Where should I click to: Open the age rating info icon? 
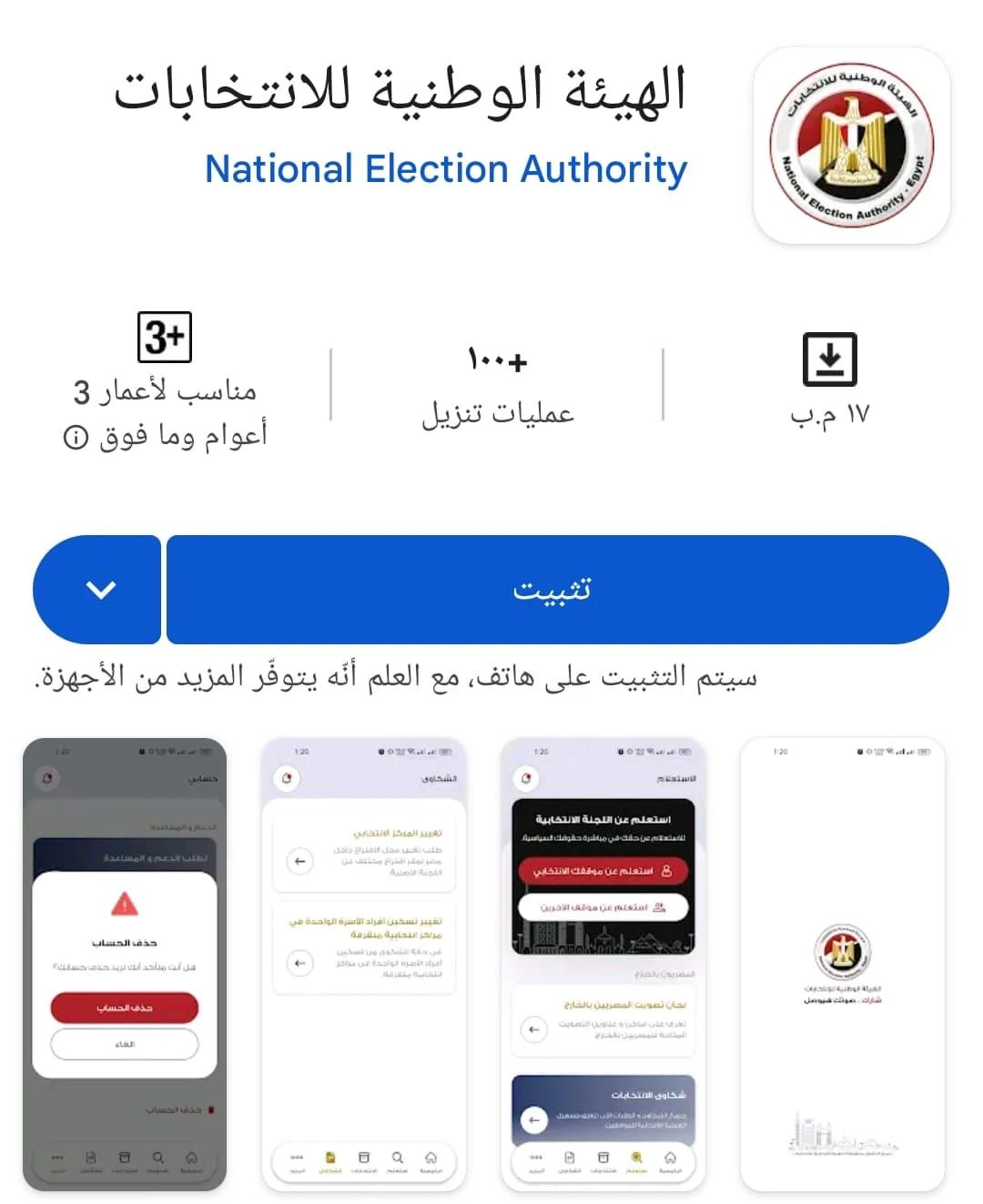click(x=76, y=438)
